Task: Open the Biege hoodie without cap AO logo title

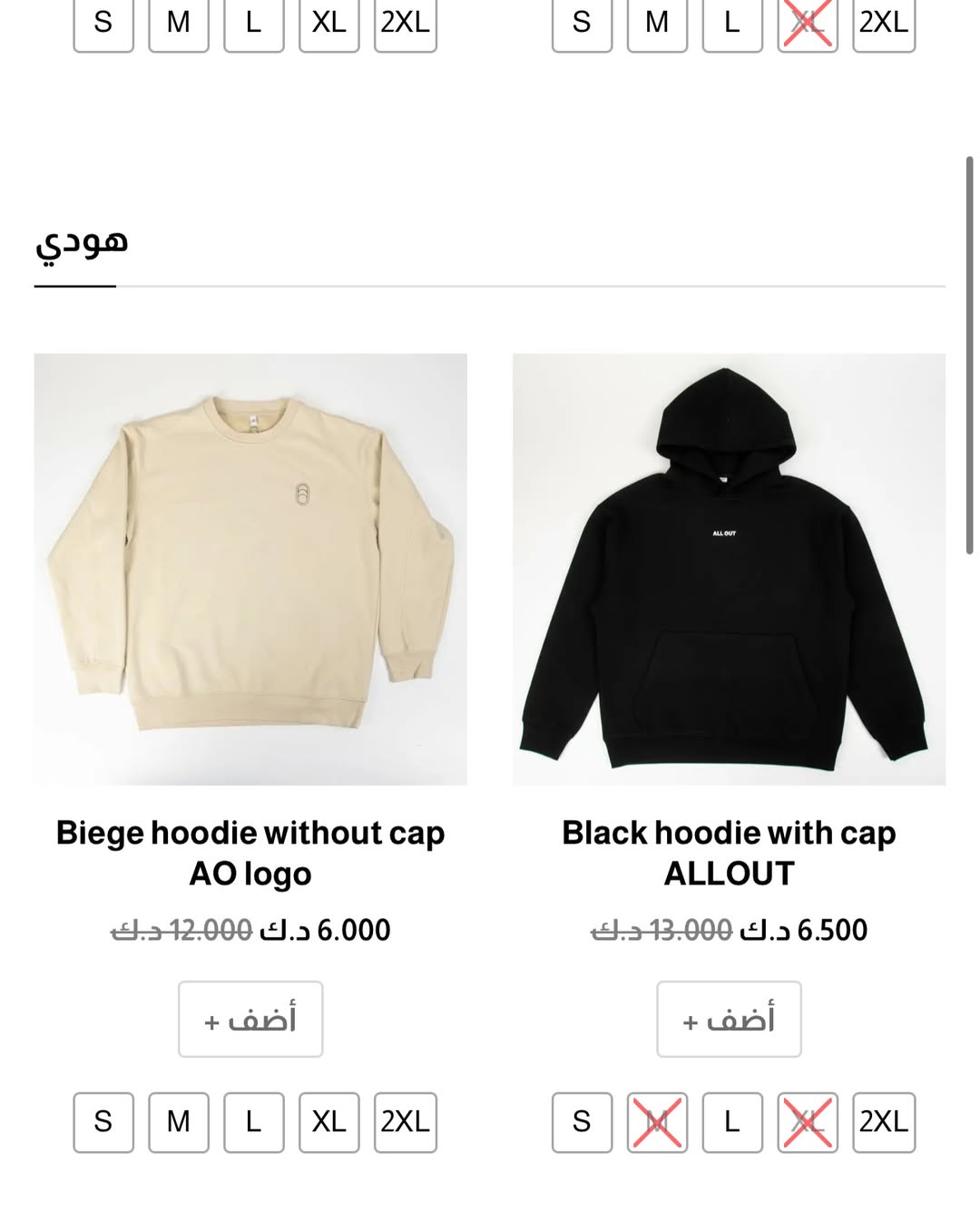Action: 250,853
